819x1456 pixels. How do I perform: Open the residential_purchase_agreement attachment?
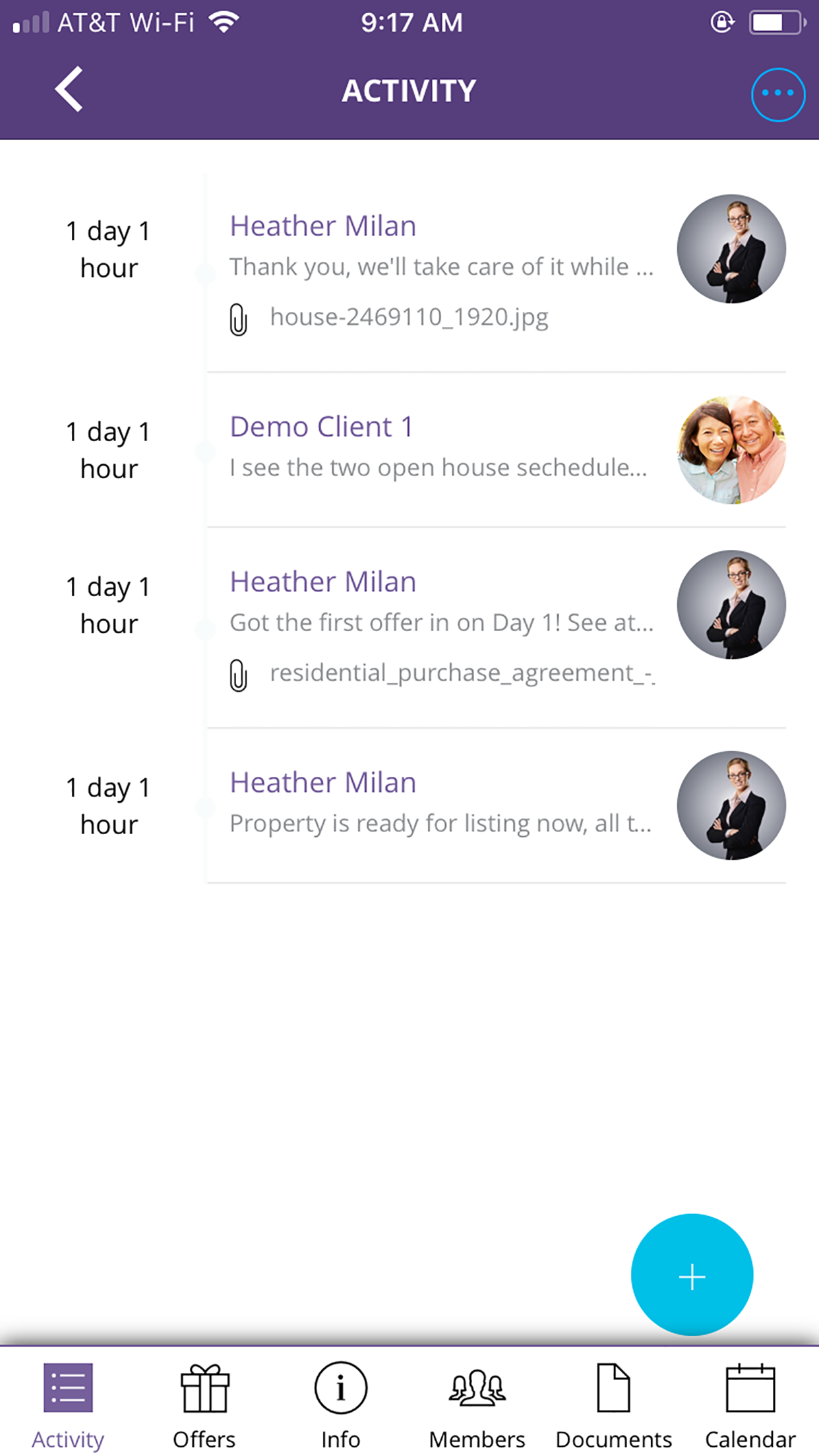point(442,674)
